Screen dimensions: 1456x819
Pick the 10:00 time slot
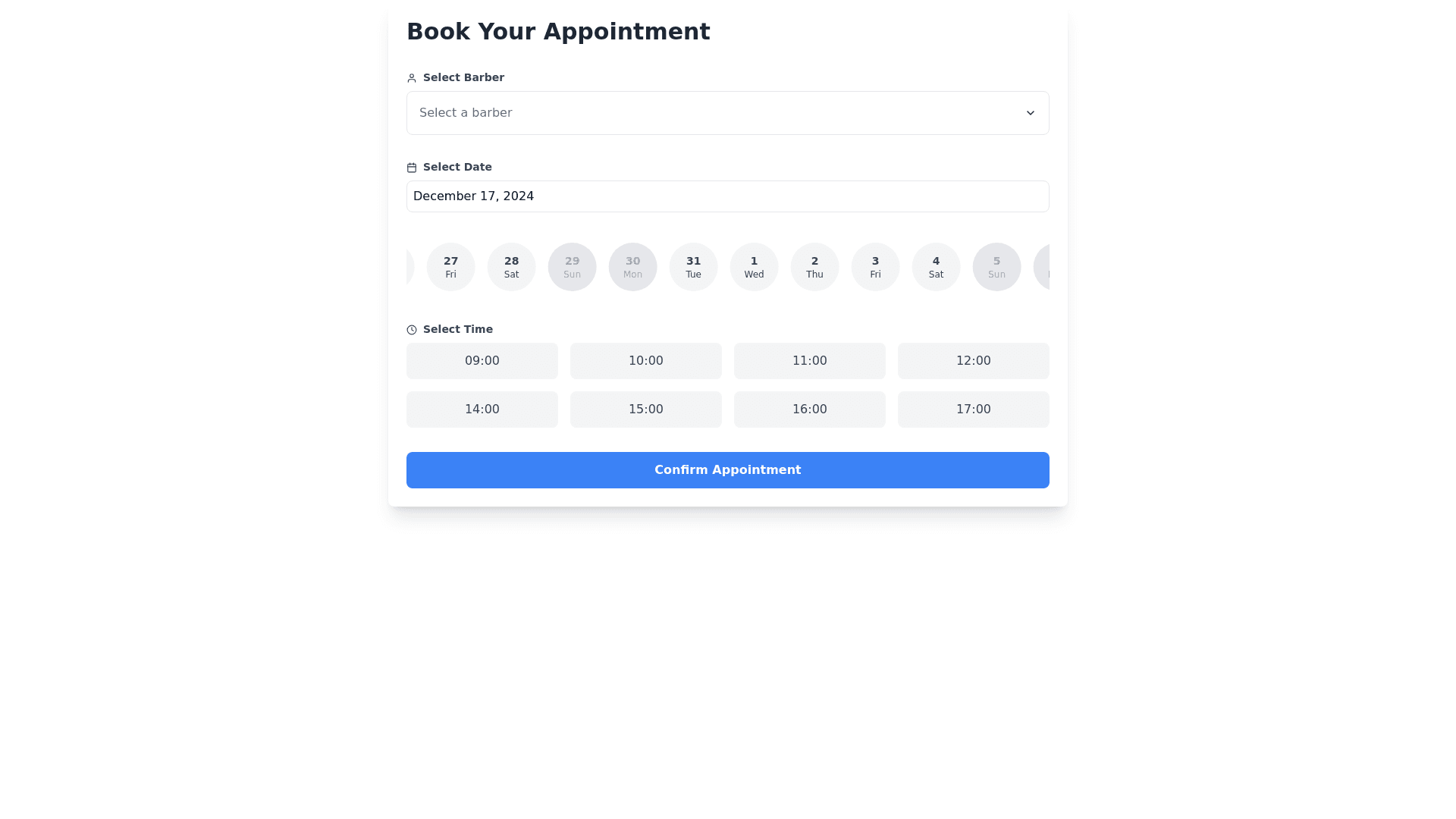pos(646,361)
